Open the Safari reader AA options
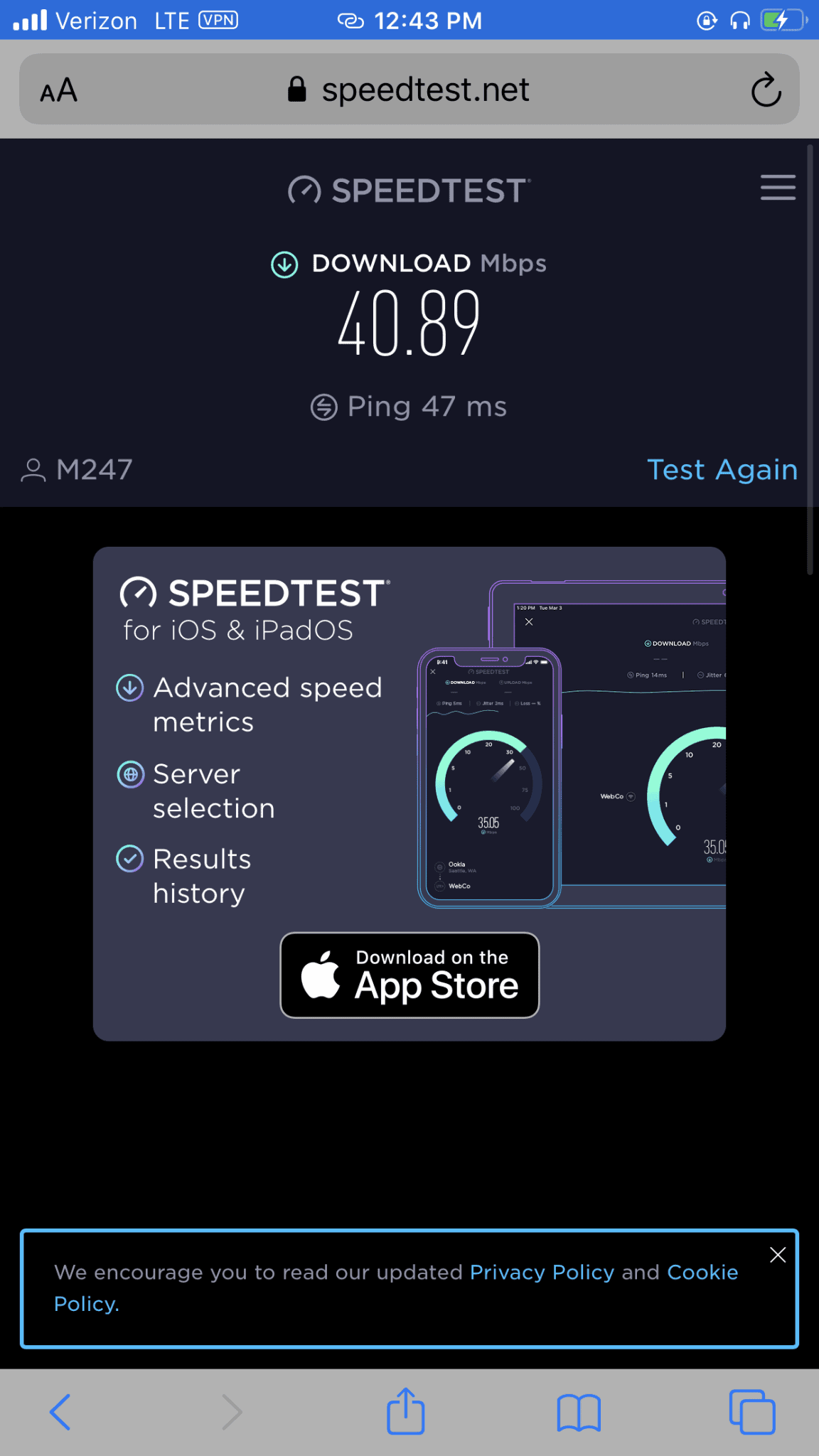This screenshot has width=819, height=1456. [58, 90]
